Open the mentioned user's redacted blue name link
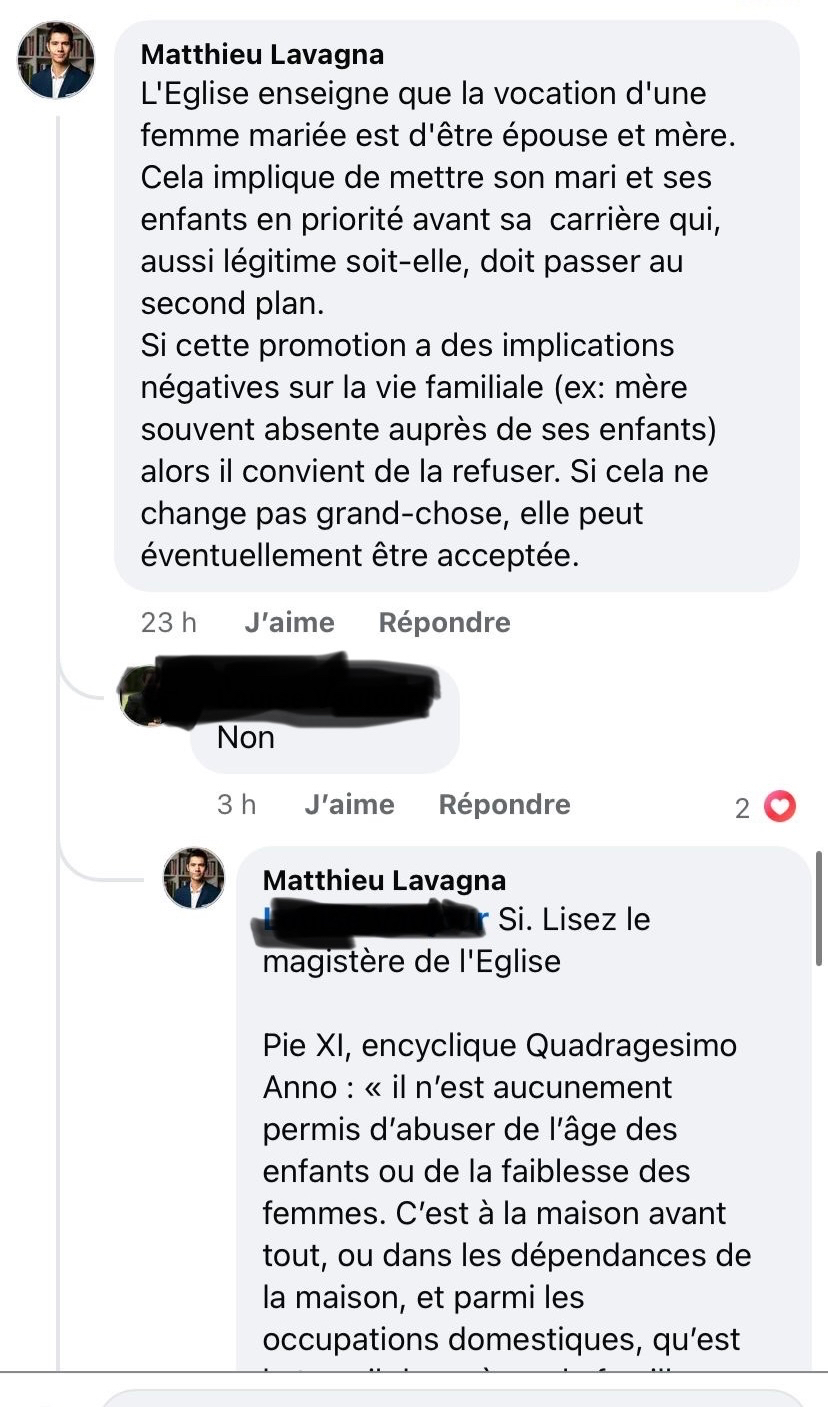Viewport: 828px width, 1407px height. point(372,920)
